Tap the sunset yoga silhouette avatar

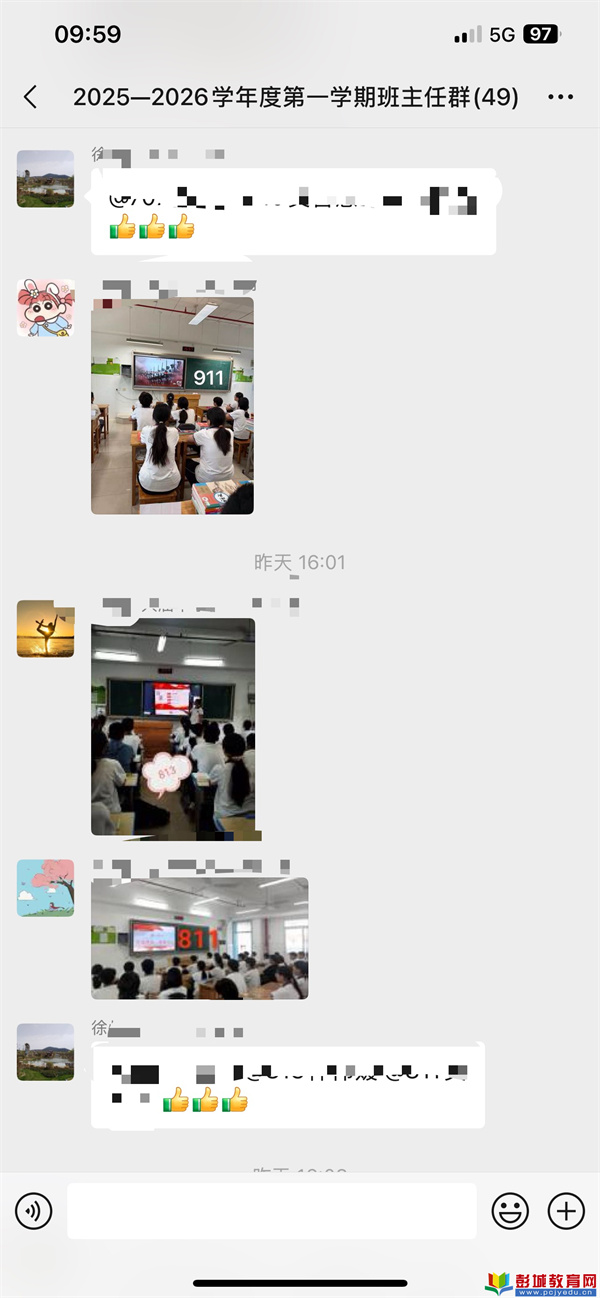[x=45, y=629]
